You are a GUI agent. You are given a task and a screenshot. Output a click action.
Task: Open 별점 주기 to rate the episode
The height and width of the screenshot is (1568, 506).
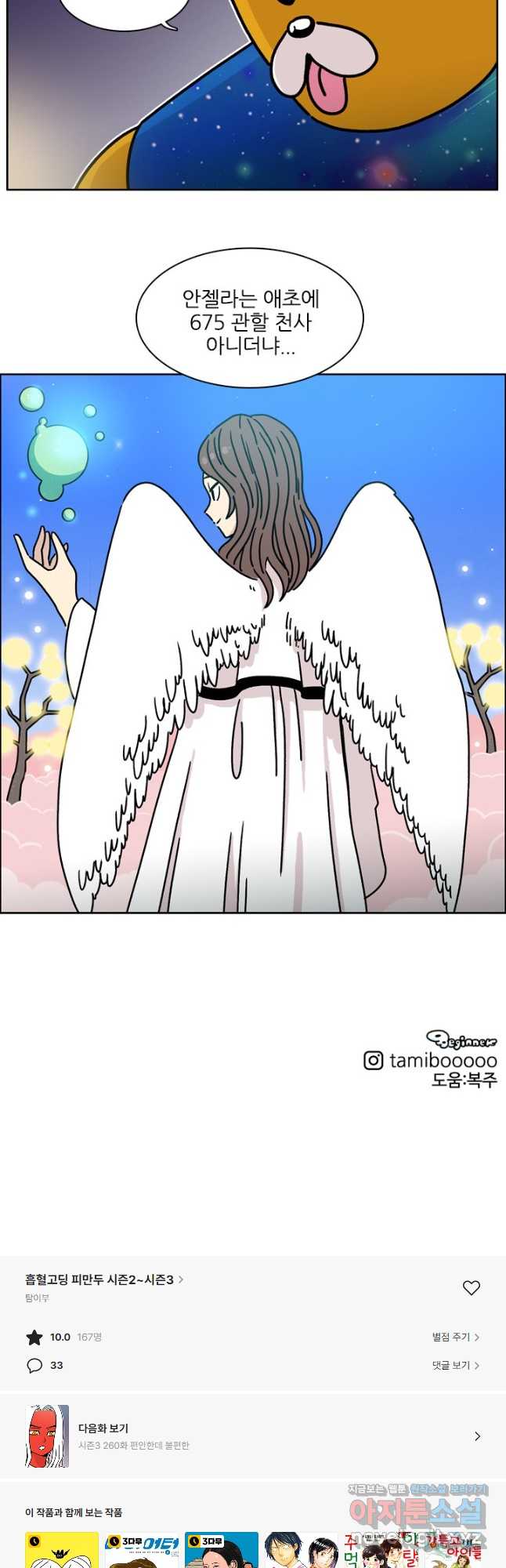pos(455,1337)
